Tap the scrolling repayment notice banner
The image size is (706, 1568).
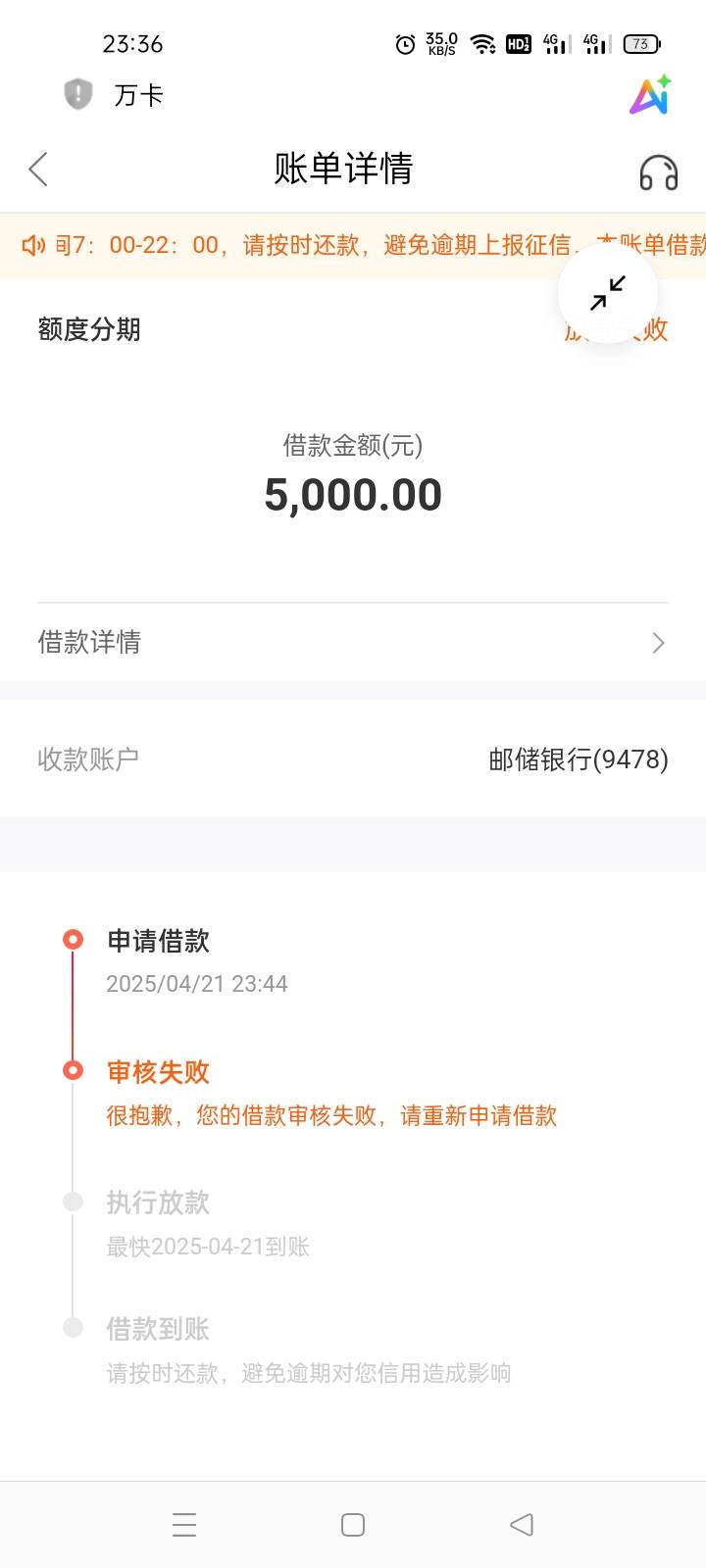[353, 245]
